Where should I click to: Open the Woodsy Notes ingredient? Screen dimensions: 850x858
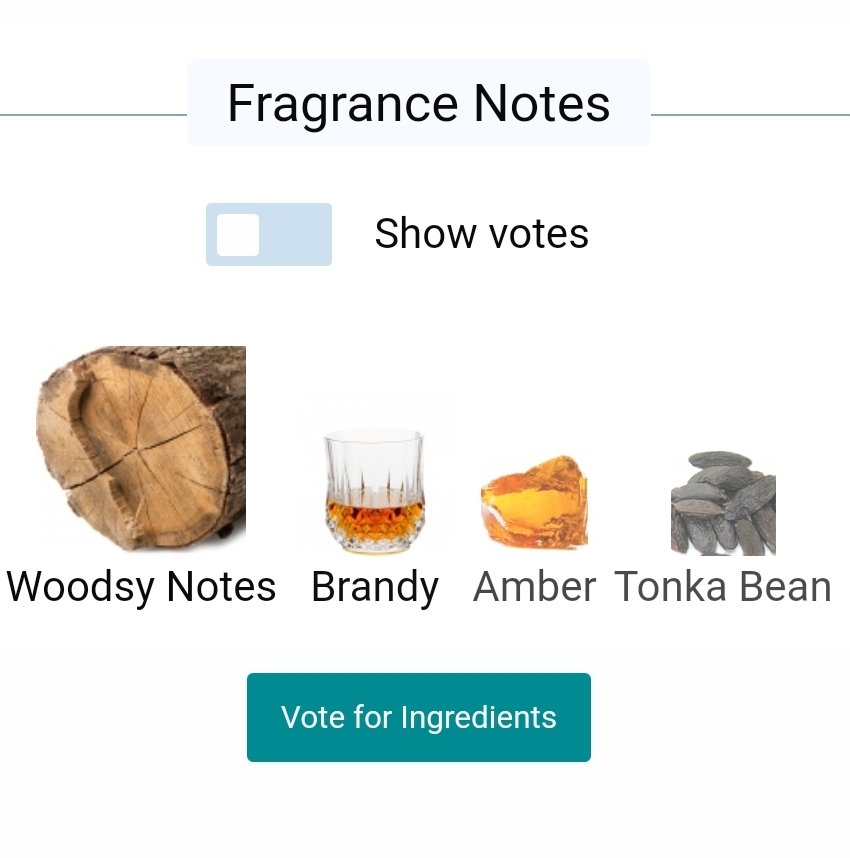[x=141, y=450]
